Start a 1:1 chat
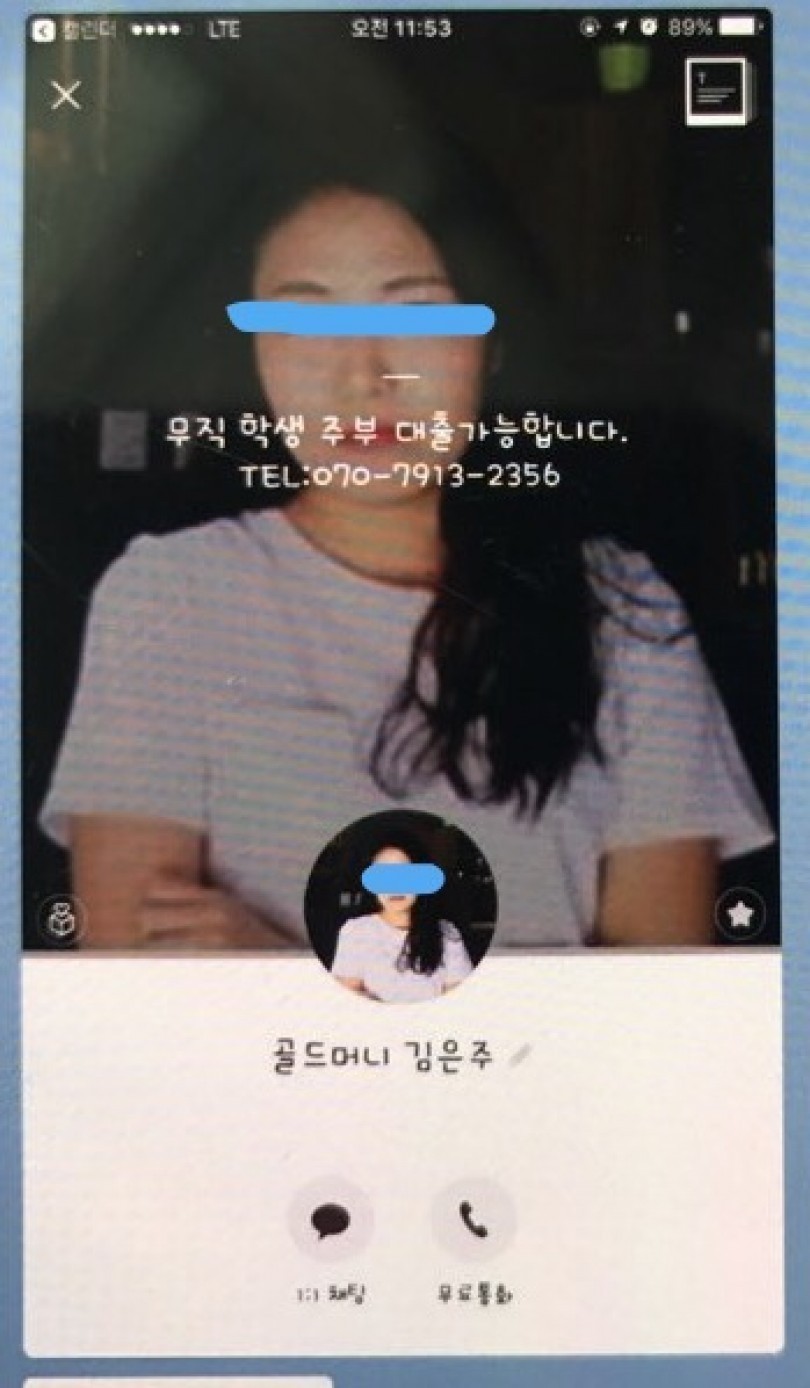 [330, 1220]
